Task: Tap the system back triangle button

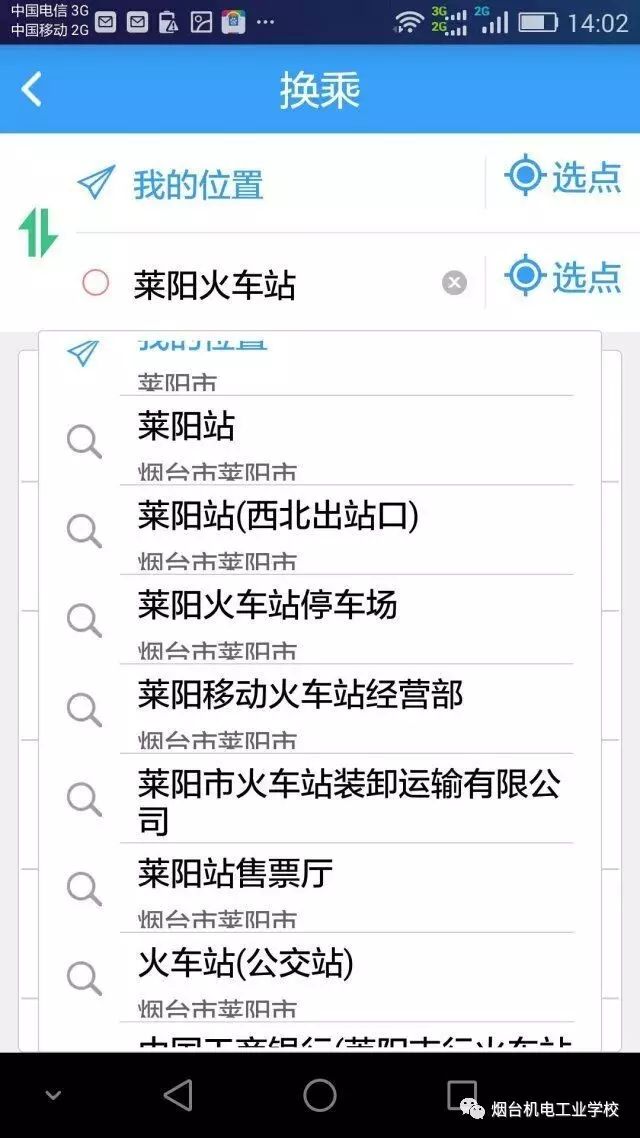Action: (177, 1095)
